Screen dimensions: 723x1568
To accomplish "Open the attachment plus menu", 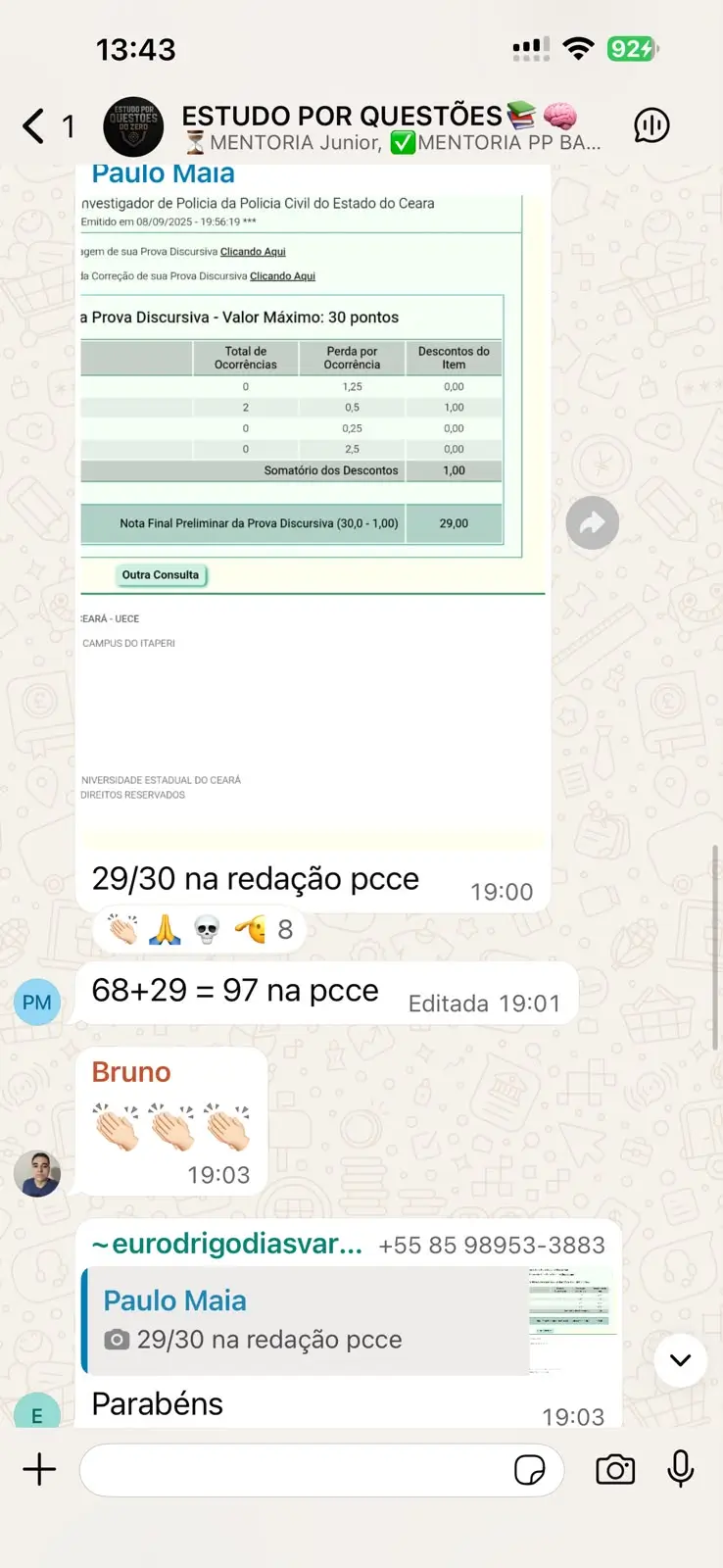I will point(39,1470).
